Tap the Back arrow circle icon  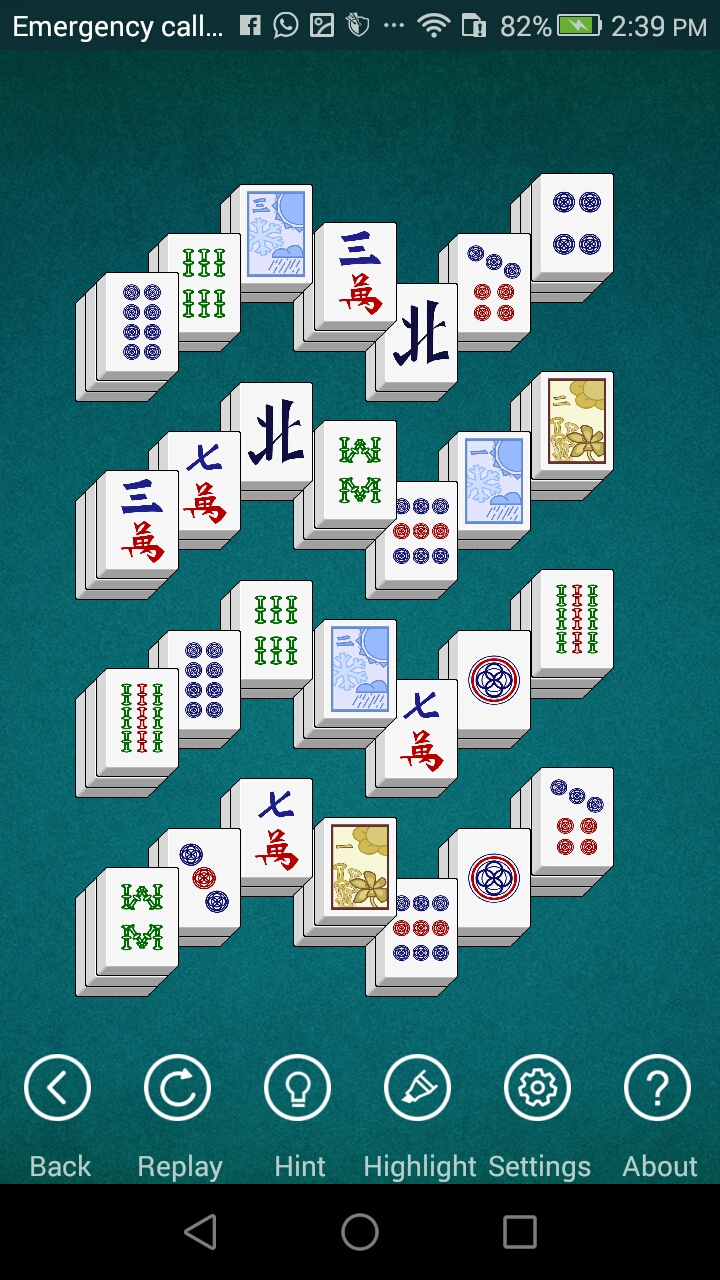[57, 1087]
